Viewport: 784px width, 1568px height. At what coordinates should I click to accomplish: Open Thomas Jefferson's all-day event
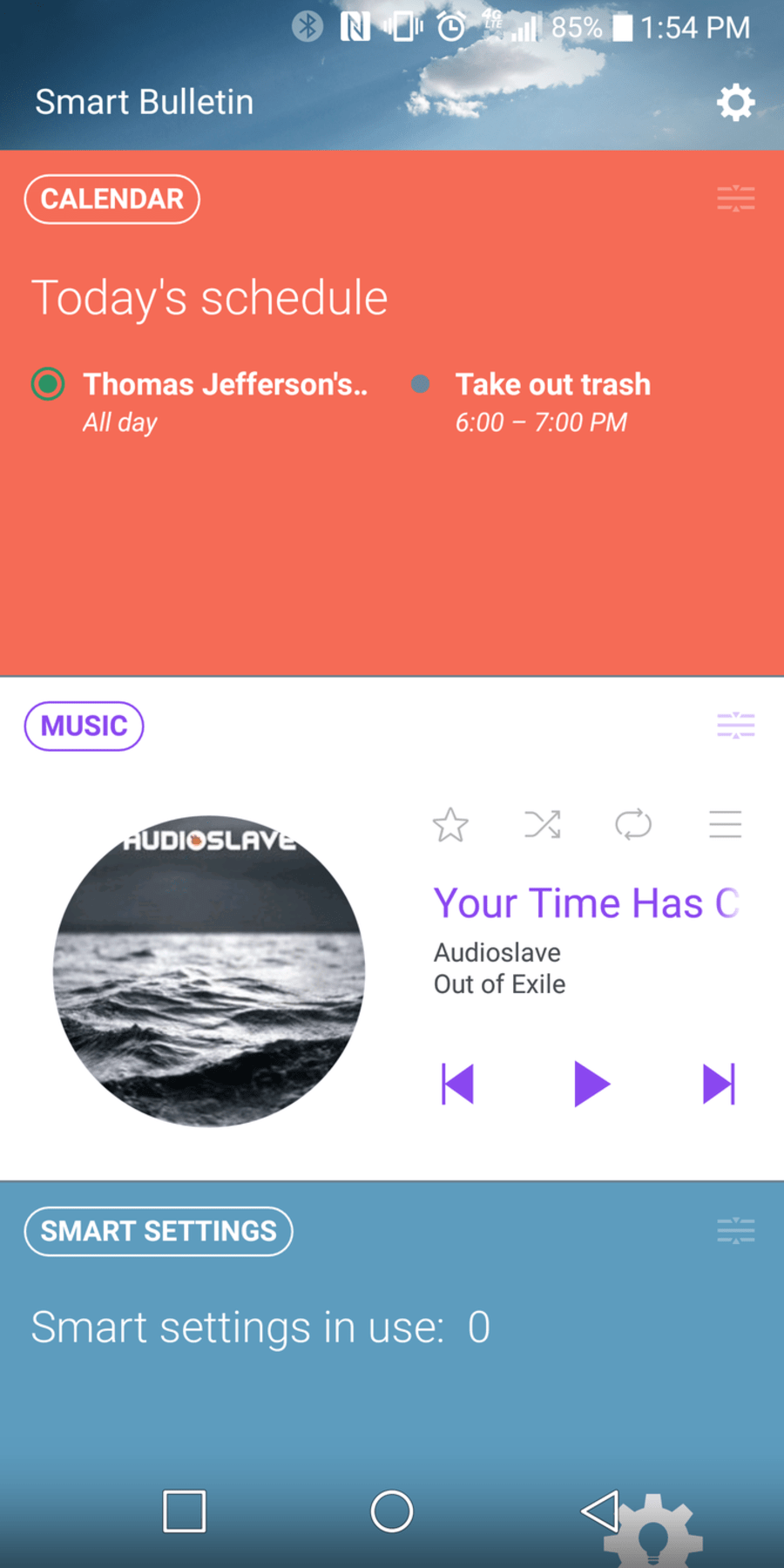point(200,402)
